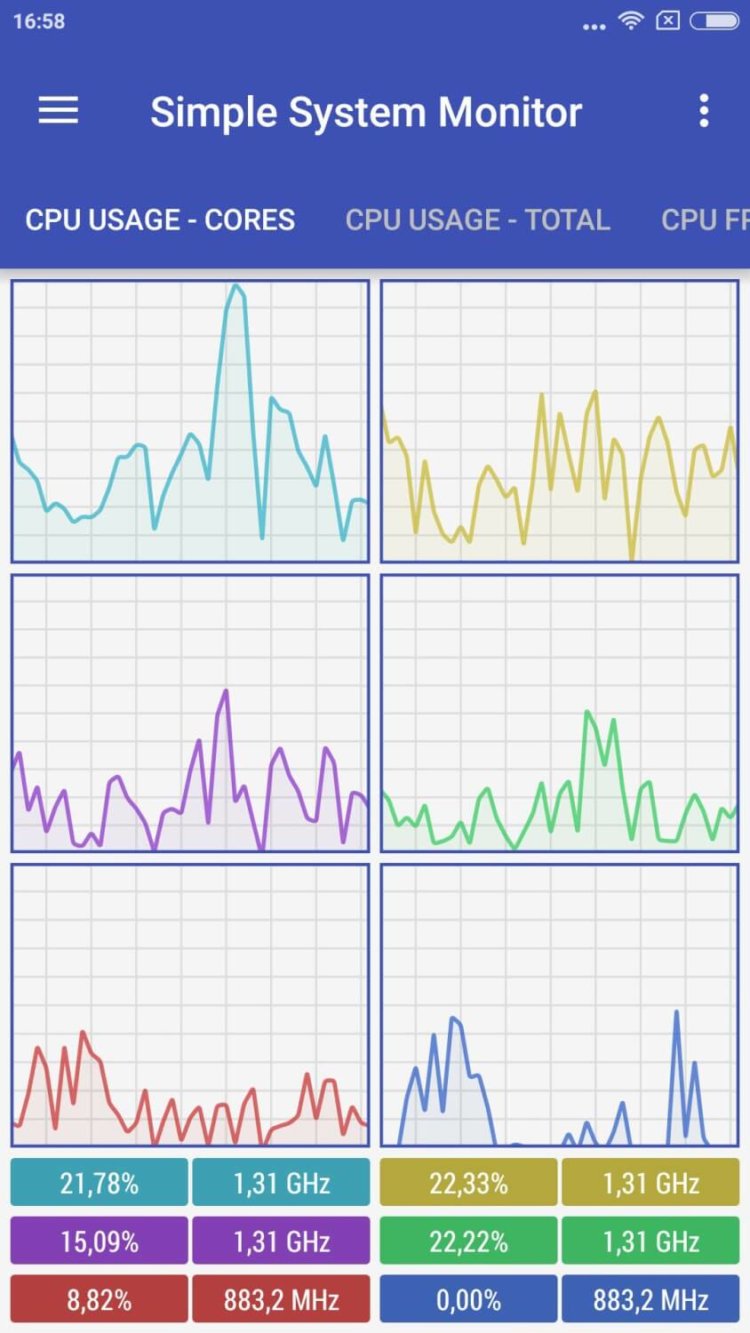
Task: Tap the Wi-Fi status bar icon
Action: [x=630, y=21]
